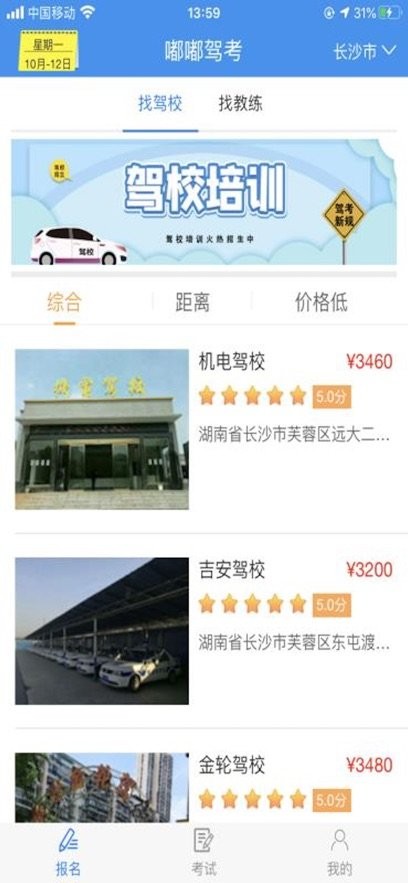Select the 报名 bottom tab
Image resolution: width=408 pixels, height=883 pixels.
68,851
